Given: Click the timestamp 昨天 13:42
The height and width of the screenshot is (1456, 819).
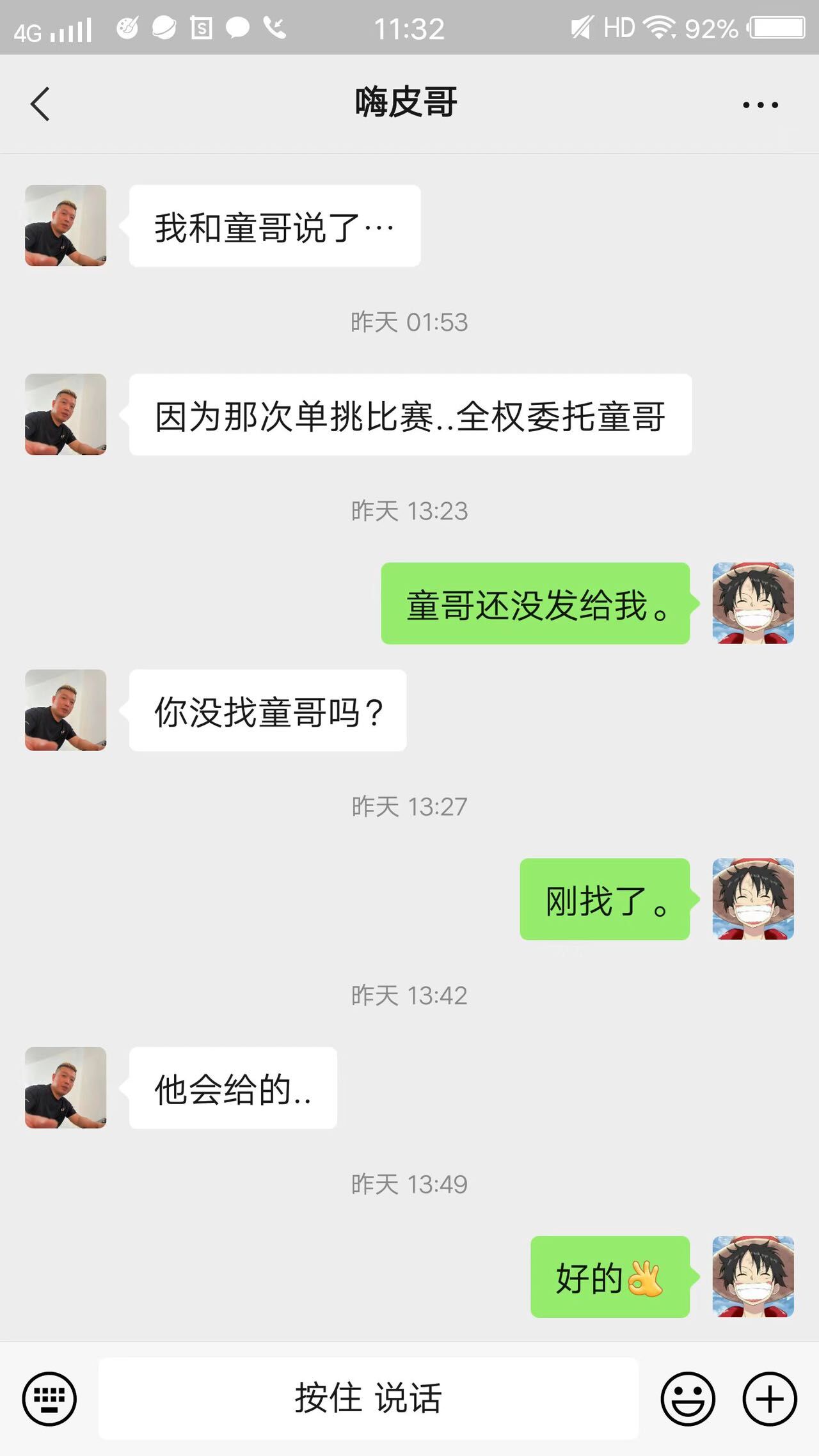Looking at the screenshot, I should pyautogui.click(x=409, y=995).
